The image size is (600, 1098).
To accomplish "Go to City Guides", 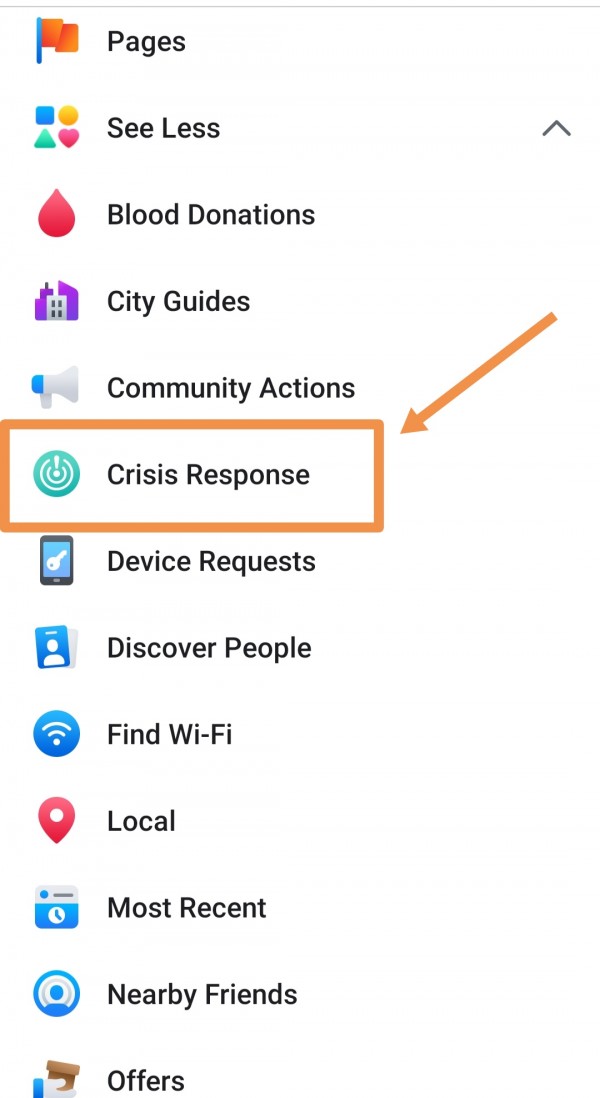I will [x=178, y=301].
